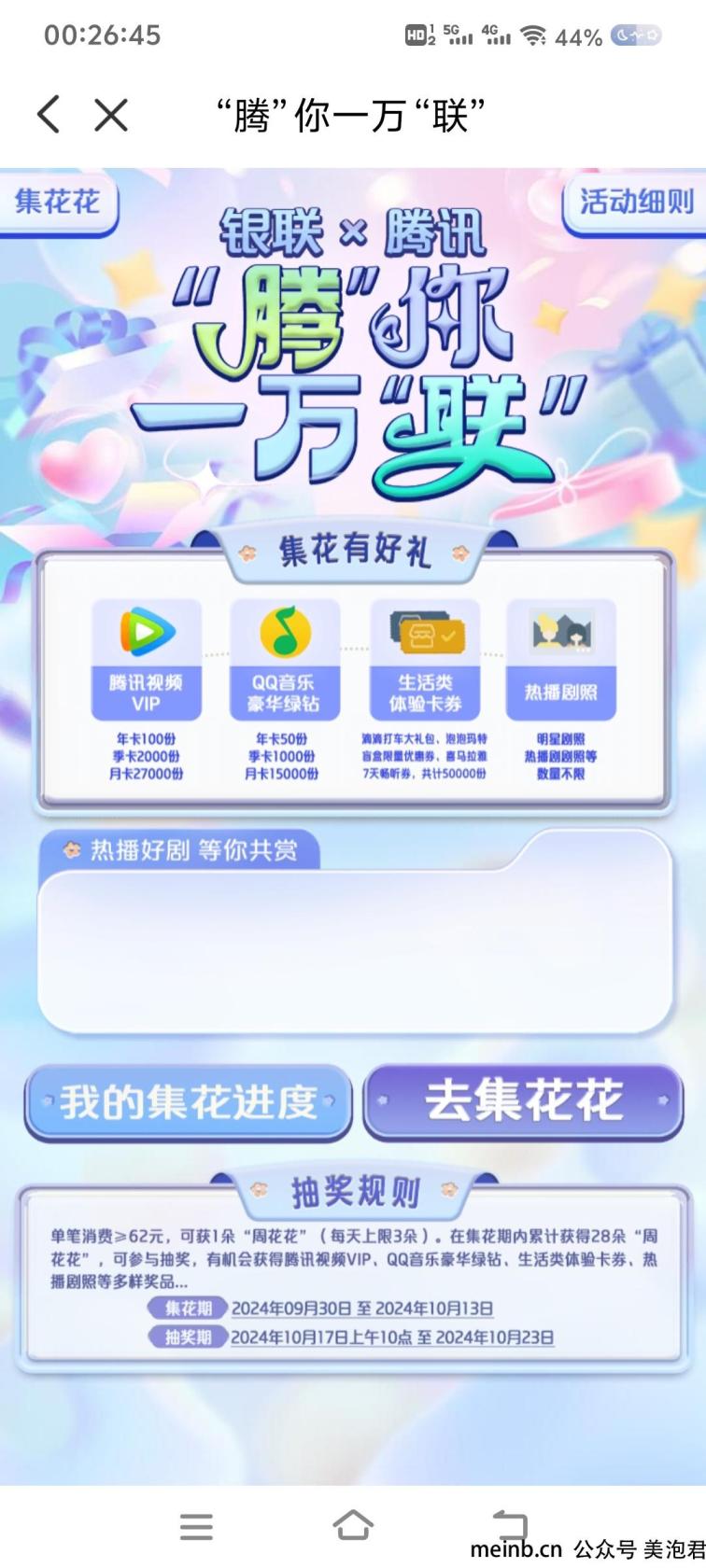Go to system home screen
Viewport: 706px width, 1568px height.
pyautogui.click(x=353, y=1527)
